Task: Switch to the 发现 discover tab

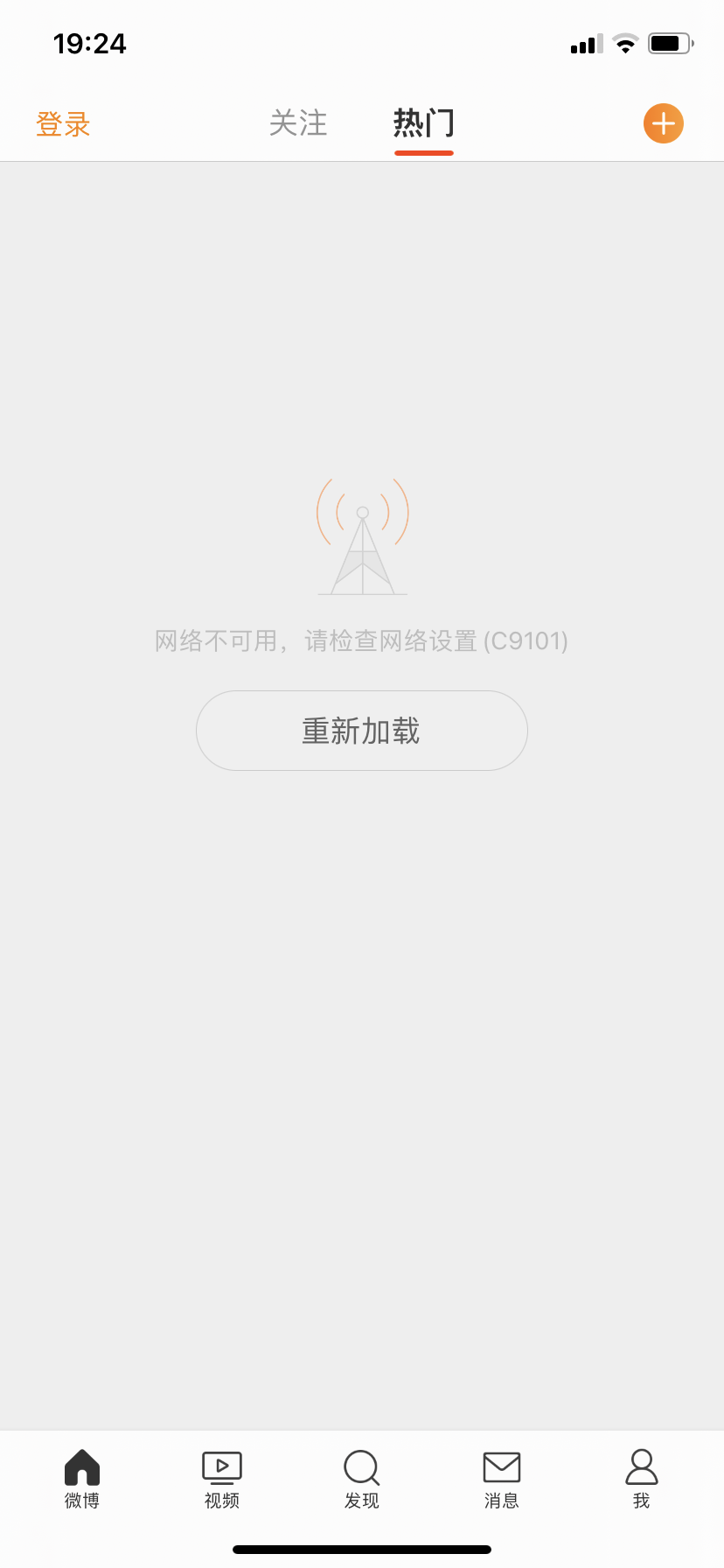Action: [x=362, y=1479]
